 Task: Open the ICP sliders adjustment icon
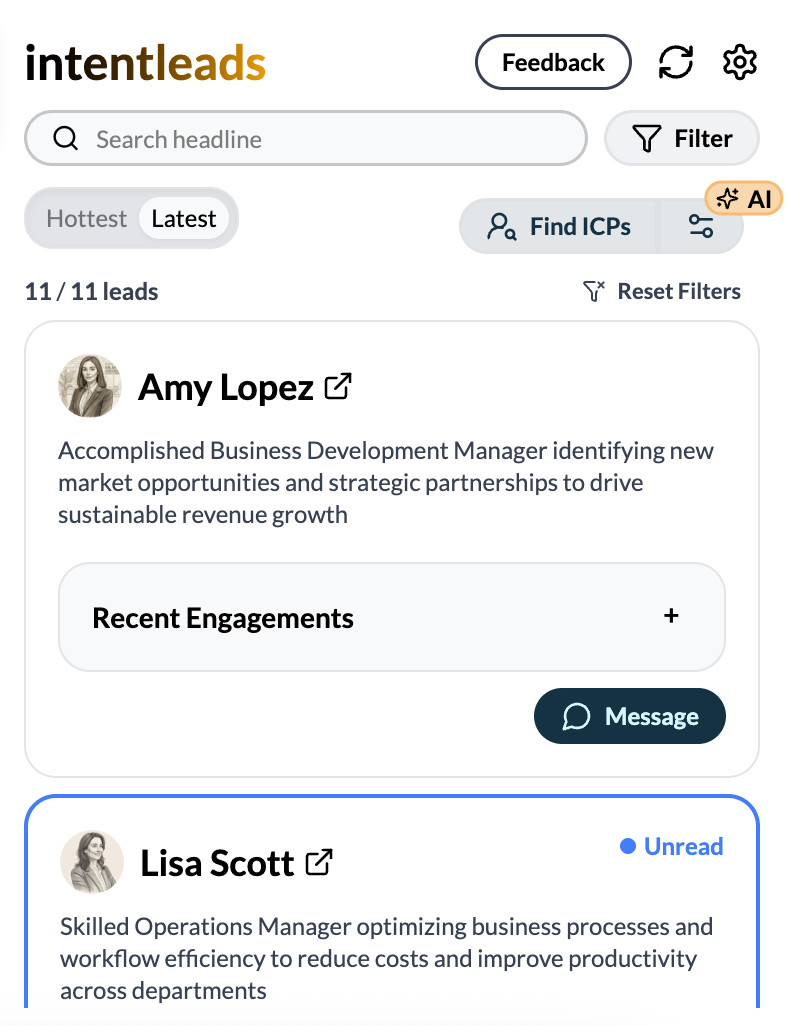[x=700, y=227]
